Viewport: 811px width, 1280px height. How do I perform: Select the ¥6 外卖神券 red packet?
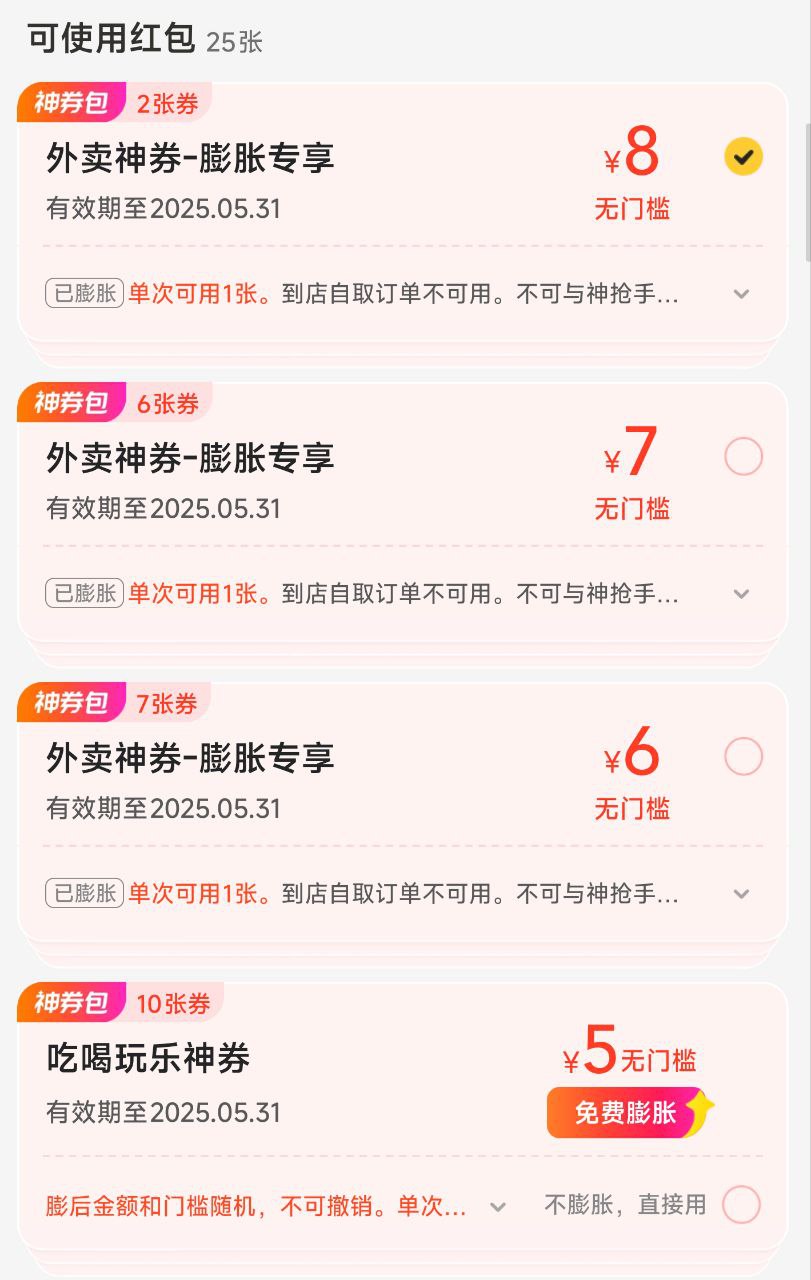point(743,757)
